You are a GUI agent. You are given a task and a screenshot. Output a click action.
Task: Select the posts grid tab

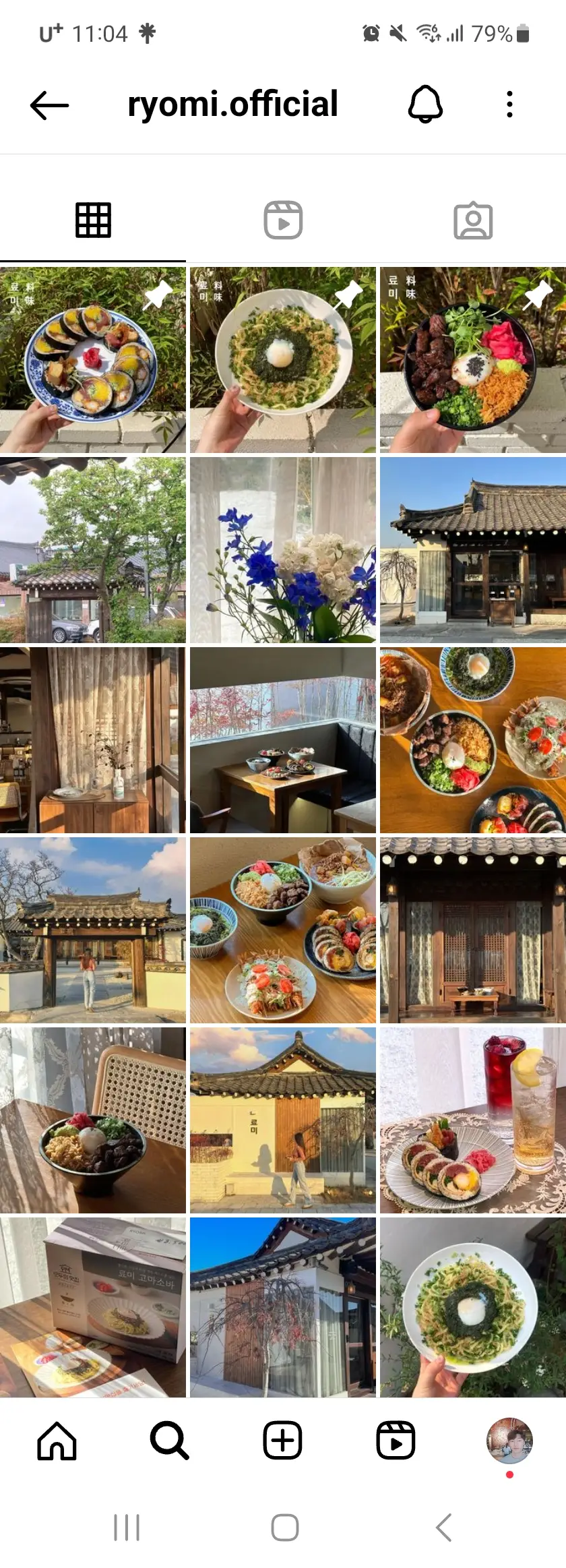pos(93,220)
